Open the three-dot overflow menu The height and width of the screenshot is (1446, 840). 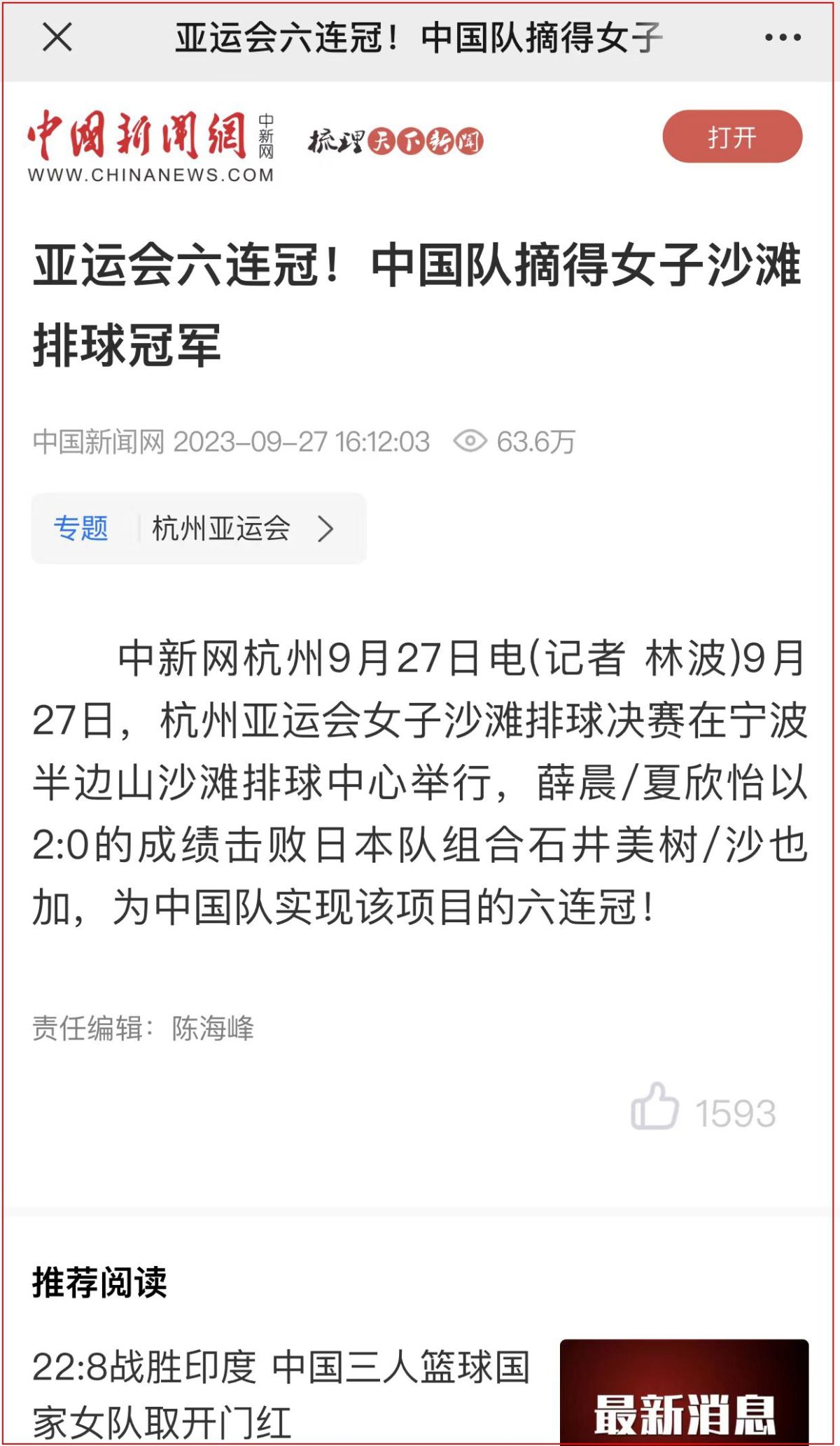click(783, 38)
